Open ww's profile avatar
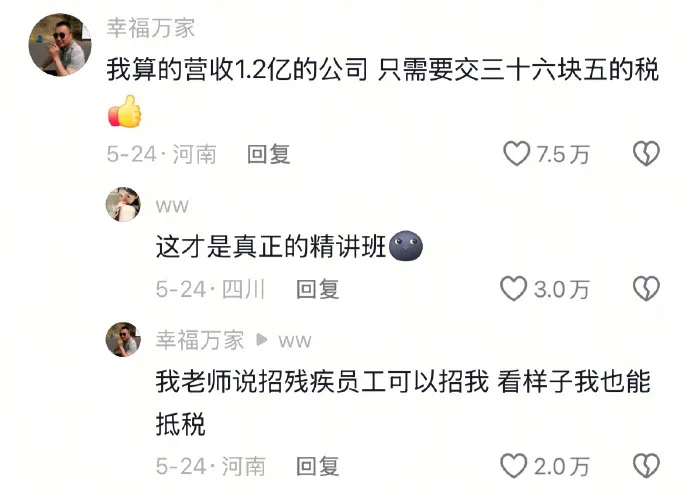This screenshot has height=497, width=690. tap(123, 204)
